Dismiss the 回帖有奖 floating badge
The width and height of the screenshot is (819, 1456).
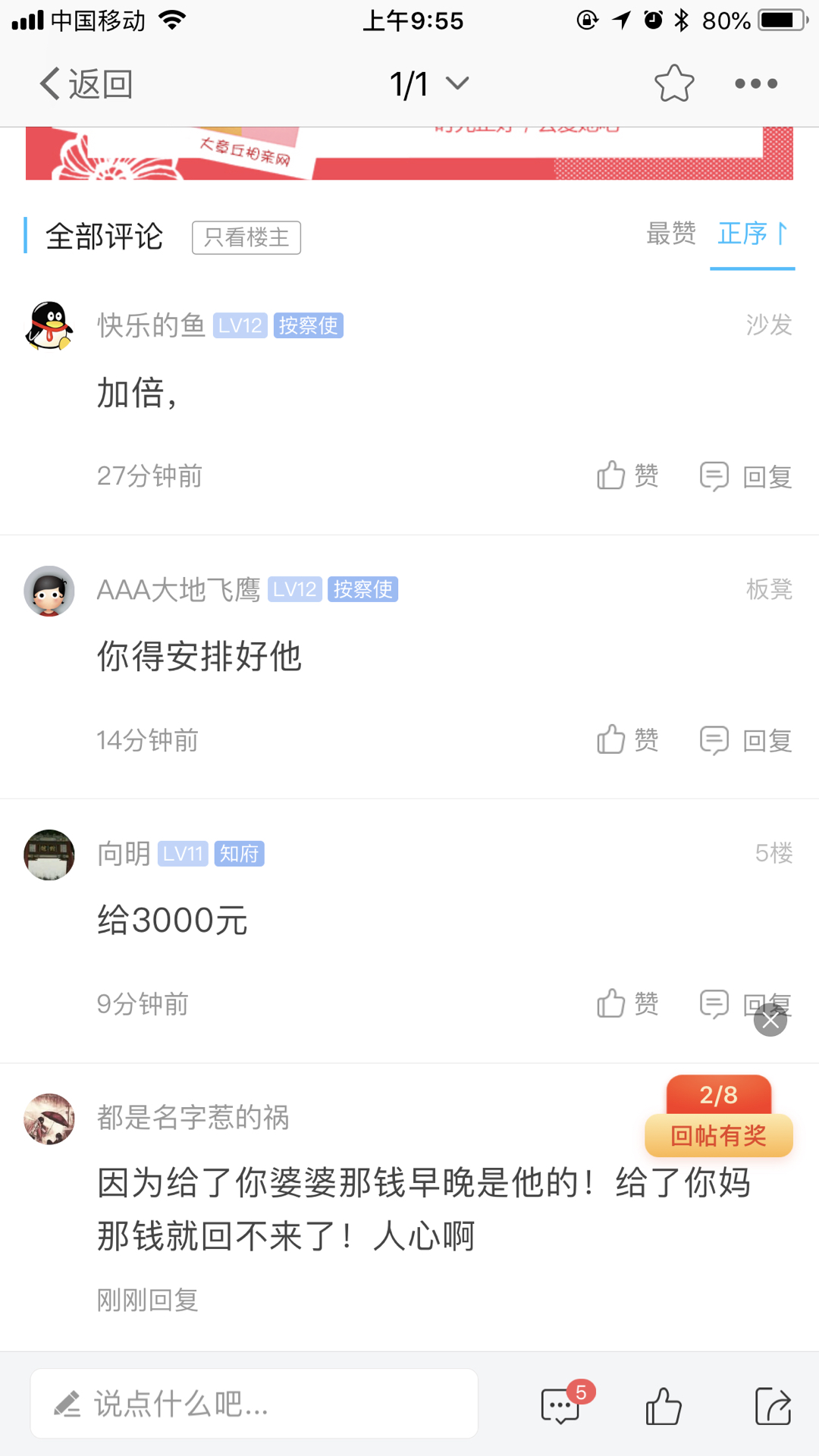[770, 1021]
